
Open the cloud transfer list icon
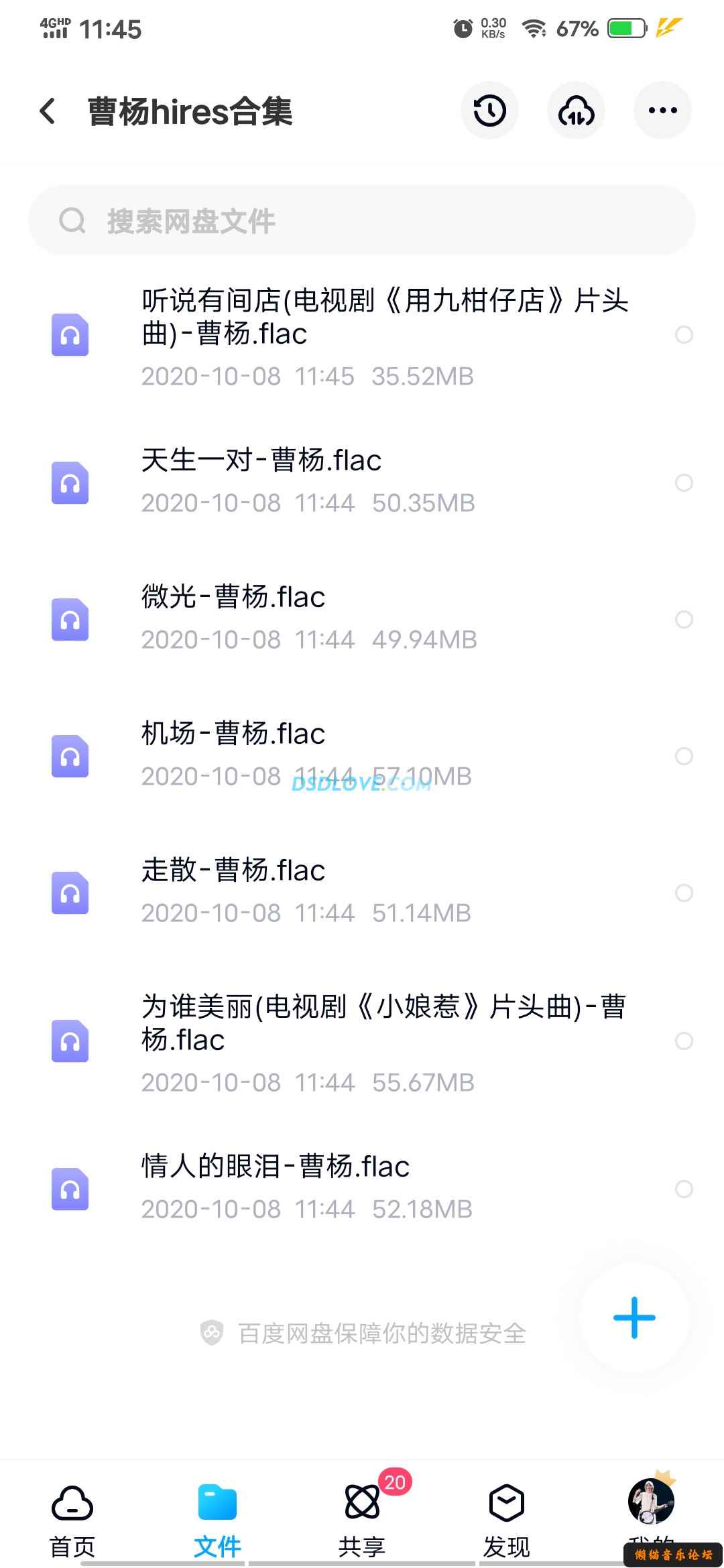(x=576, y=111)
